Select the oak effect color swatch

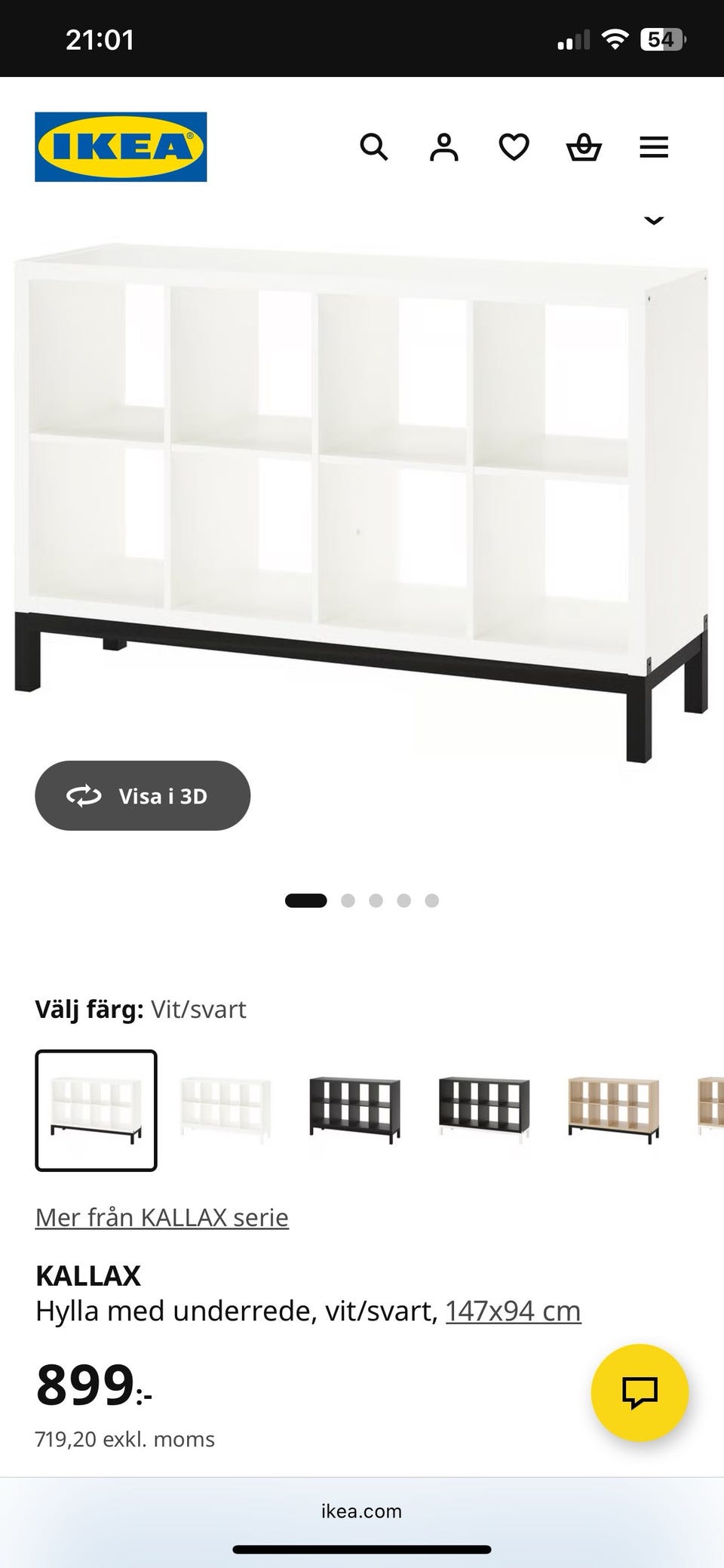coord(609,1111)
